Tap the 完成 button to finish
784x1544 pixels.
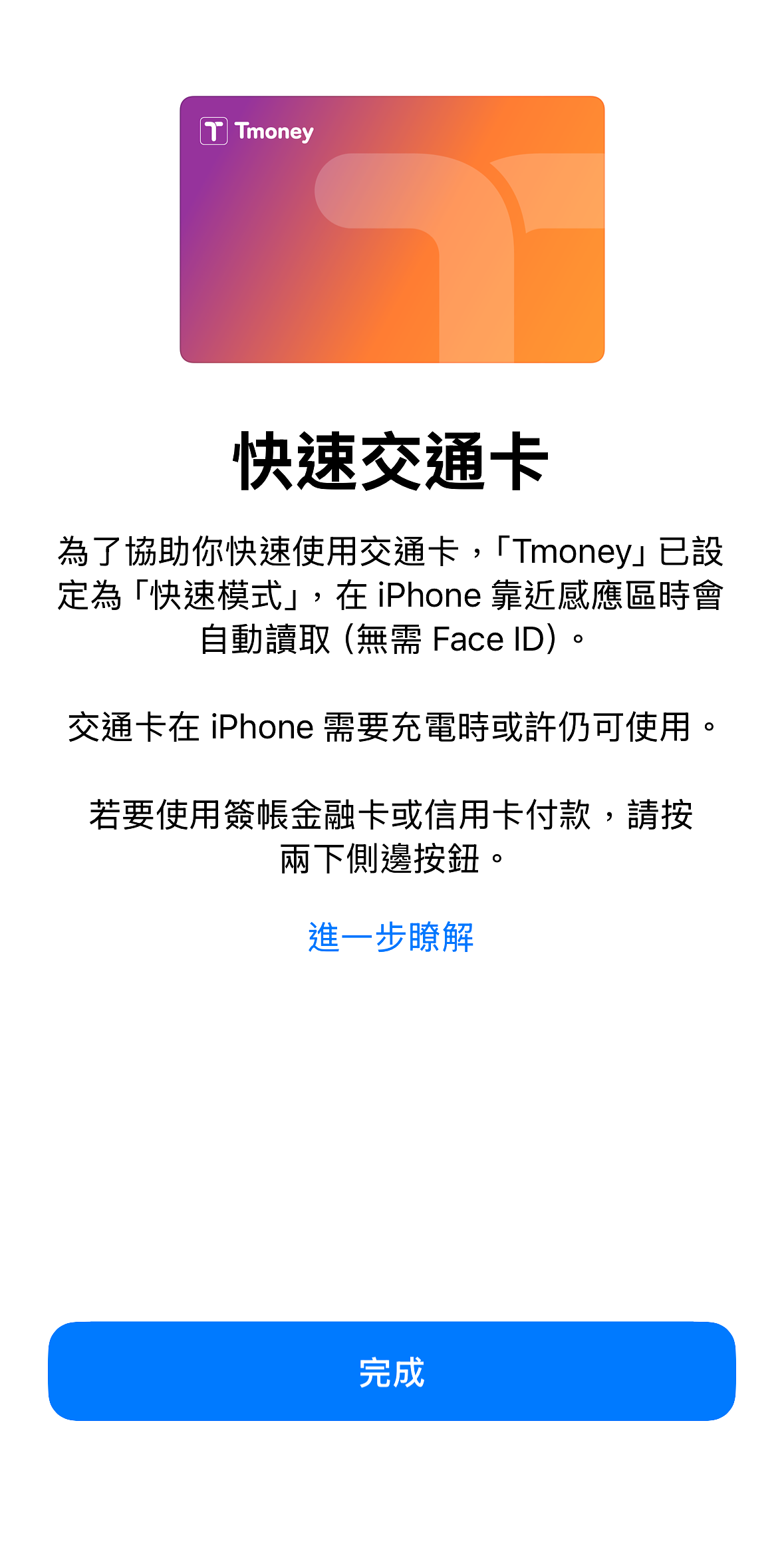pos(392,1371)
